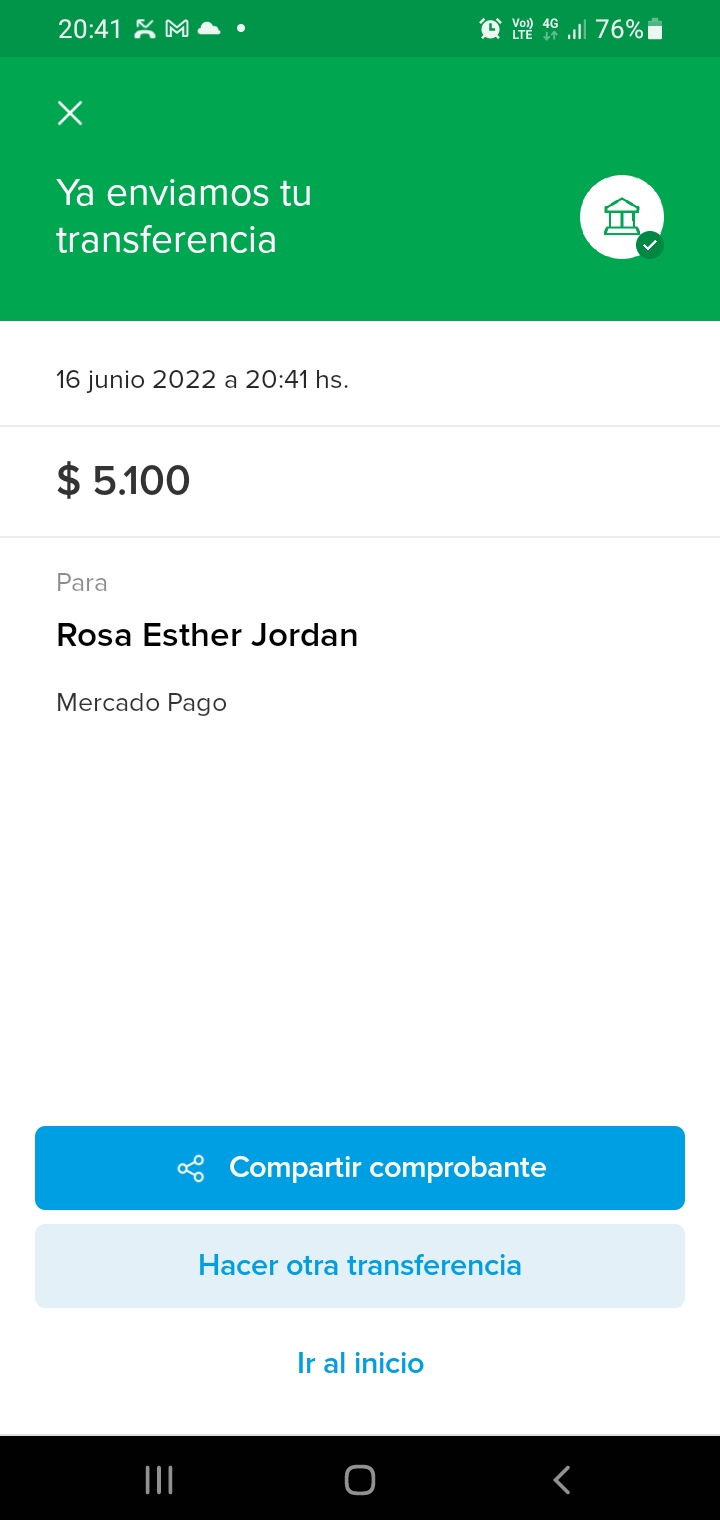Go to home with Ir al inicio
This screenshot has height=1520, width=720.
360,1363
